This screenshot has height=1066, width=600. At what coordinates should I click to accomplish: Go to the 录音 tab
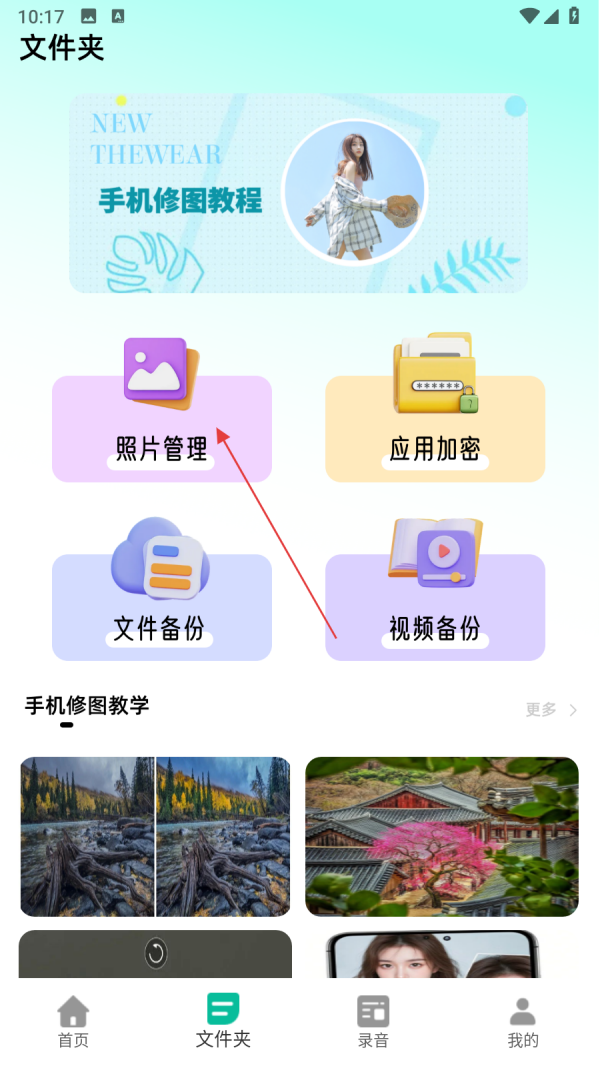(373, 1021)
